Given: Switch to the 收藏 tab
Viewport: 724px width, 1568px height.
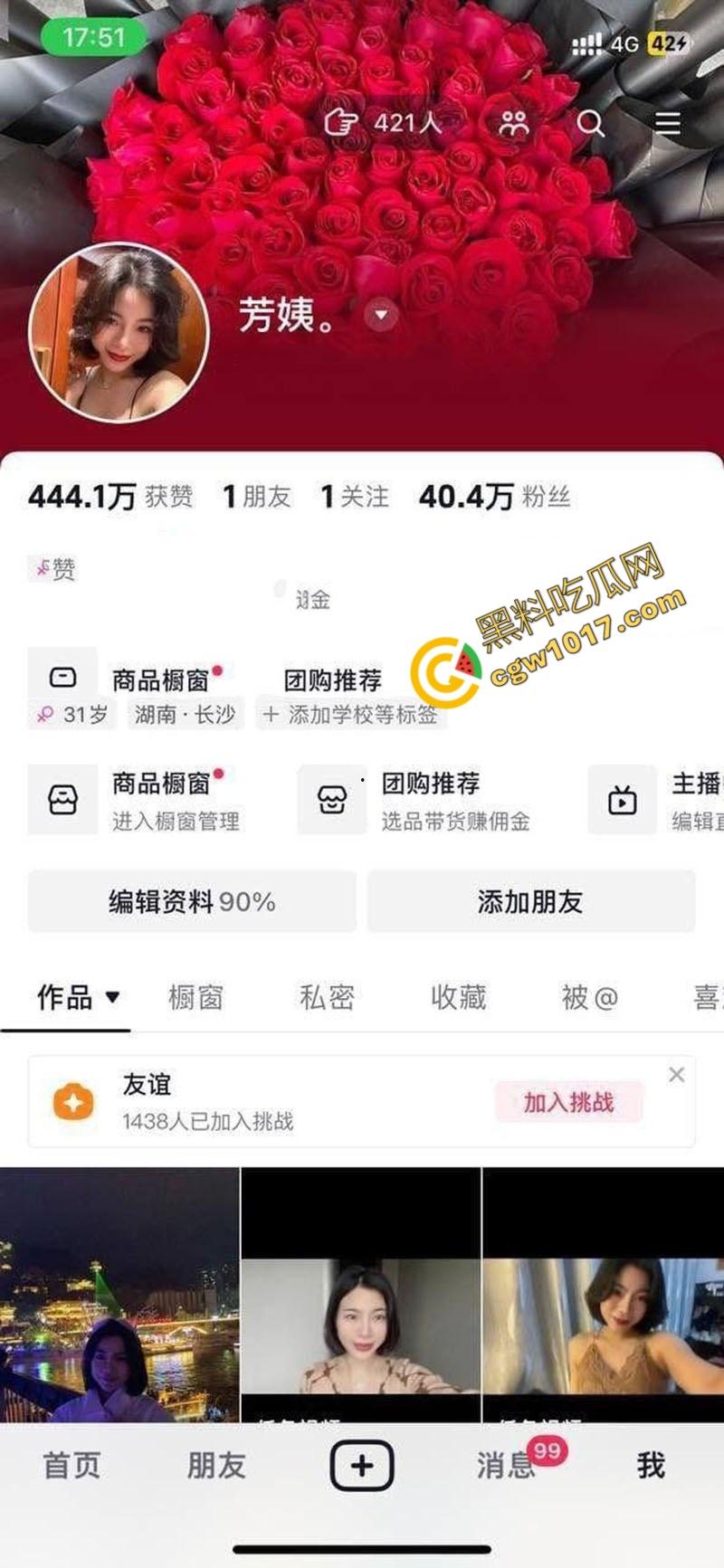Looking at the screenshot, I should [458, 997].
